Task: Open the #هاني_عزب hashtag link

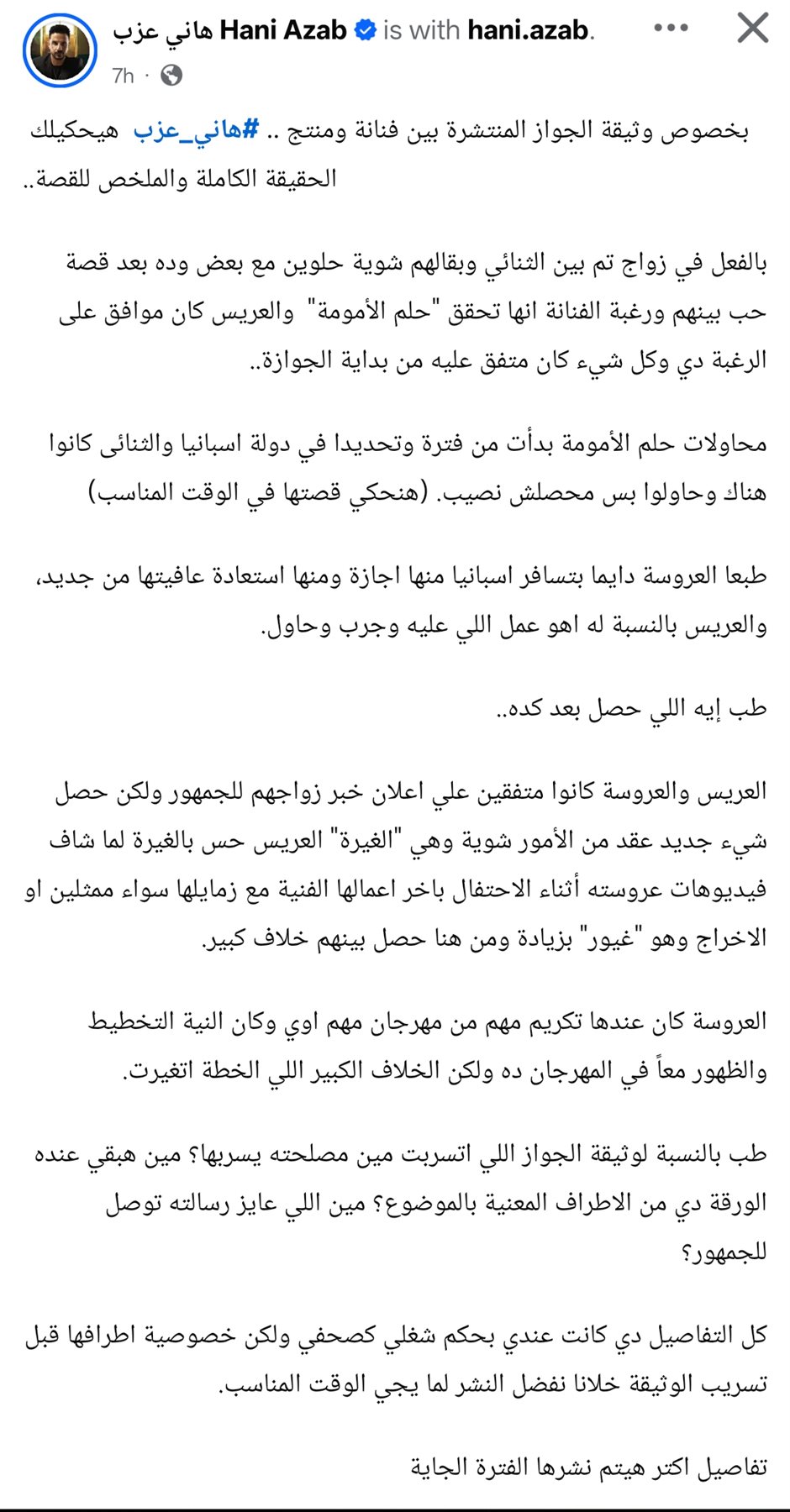Action: coord(197,130)
